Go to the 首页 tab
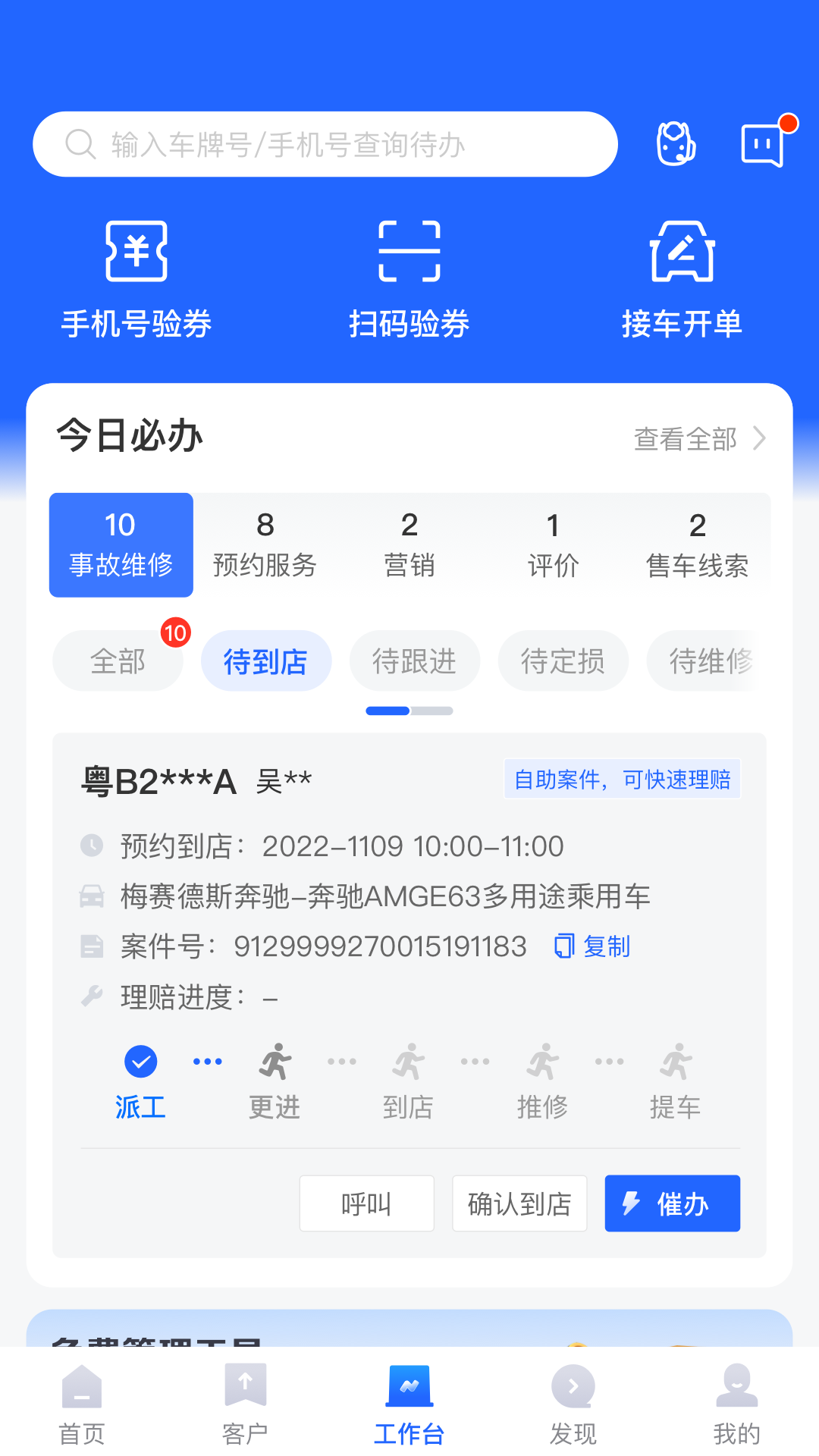 point(82,1403)
